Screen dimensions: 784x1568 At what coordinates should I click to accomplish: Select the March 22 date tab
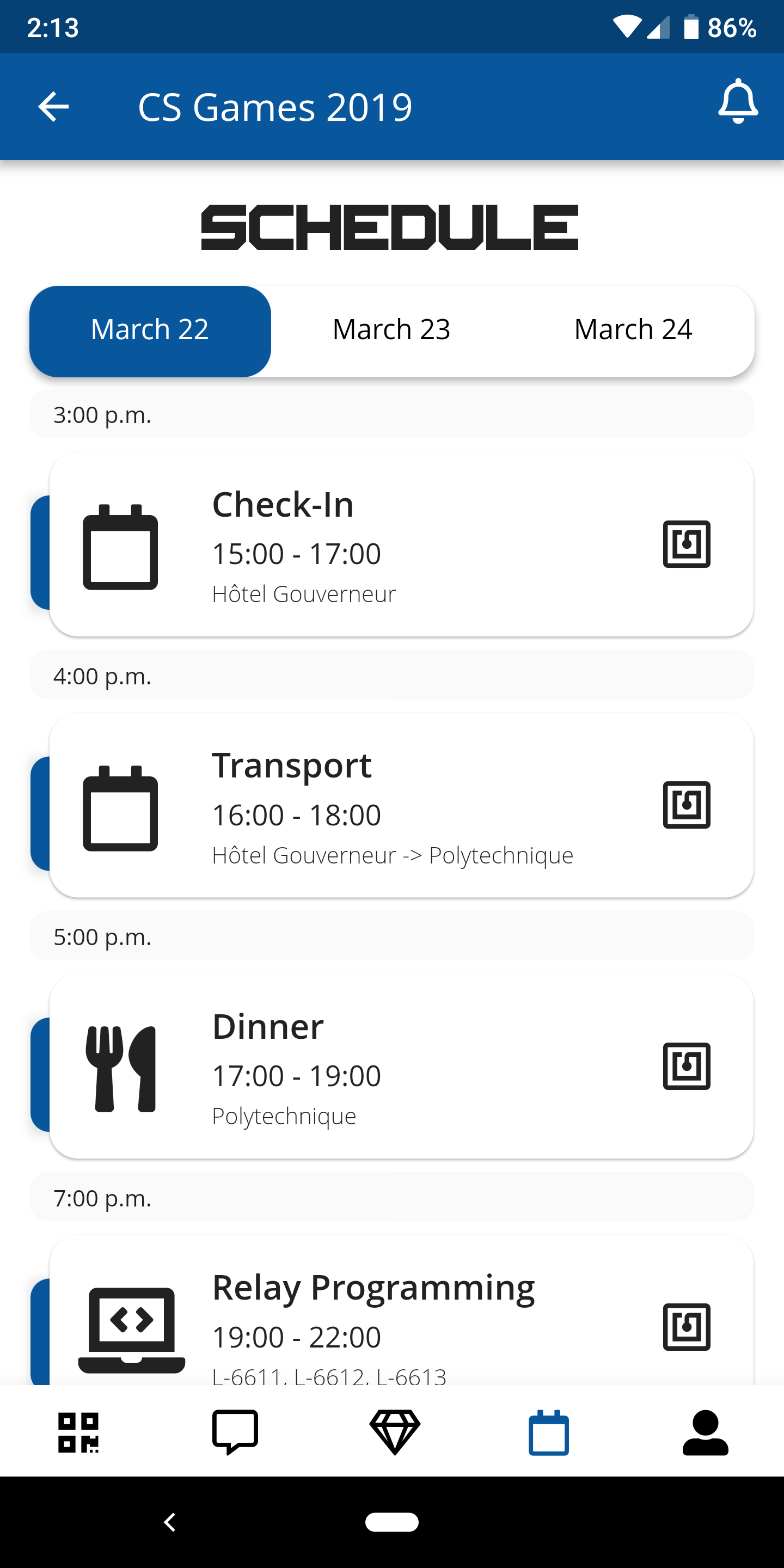pos(150,330)
